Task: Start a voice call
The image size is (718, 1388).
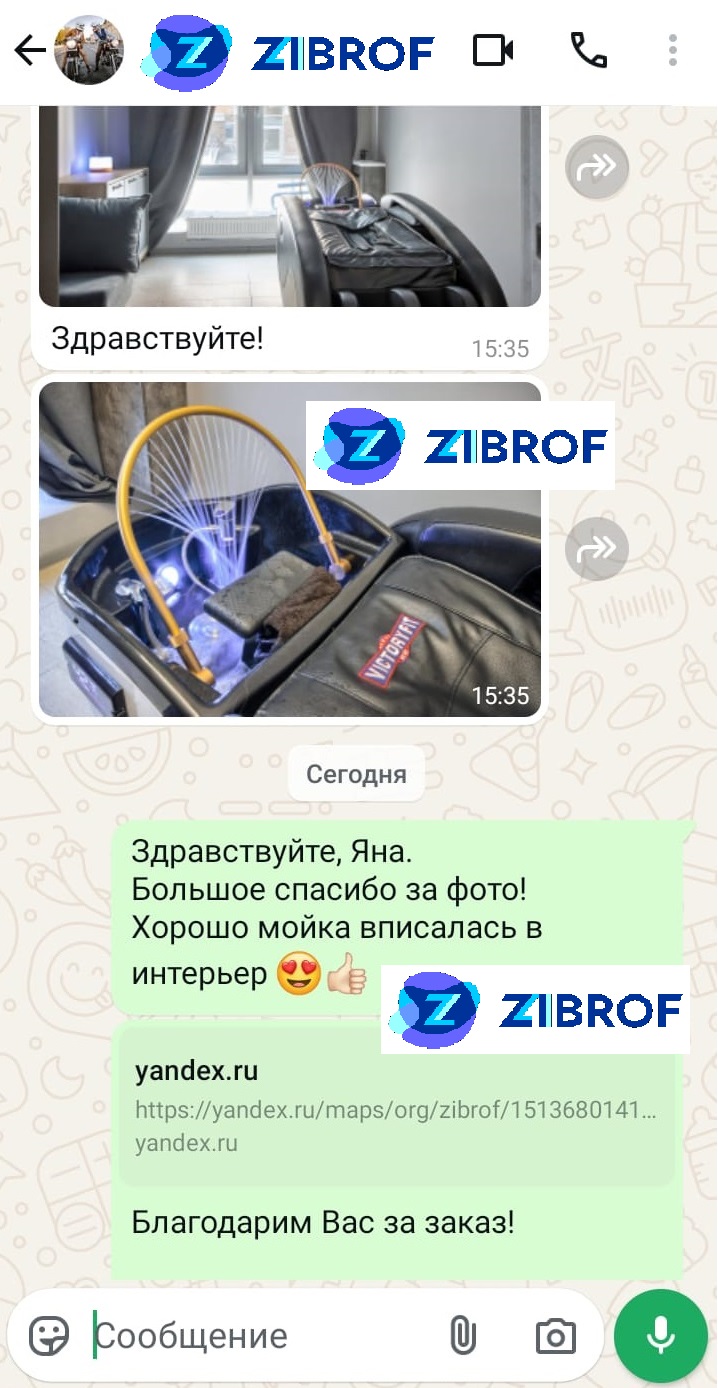Action: click(x=588, y=50)
